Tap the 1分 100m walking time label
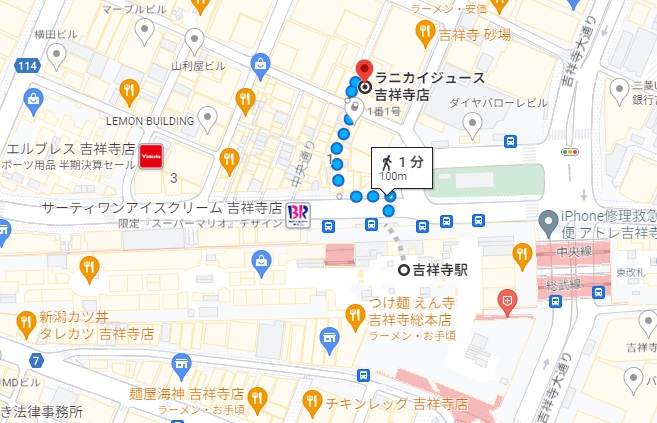657x423 pixels. pos(402,166)
